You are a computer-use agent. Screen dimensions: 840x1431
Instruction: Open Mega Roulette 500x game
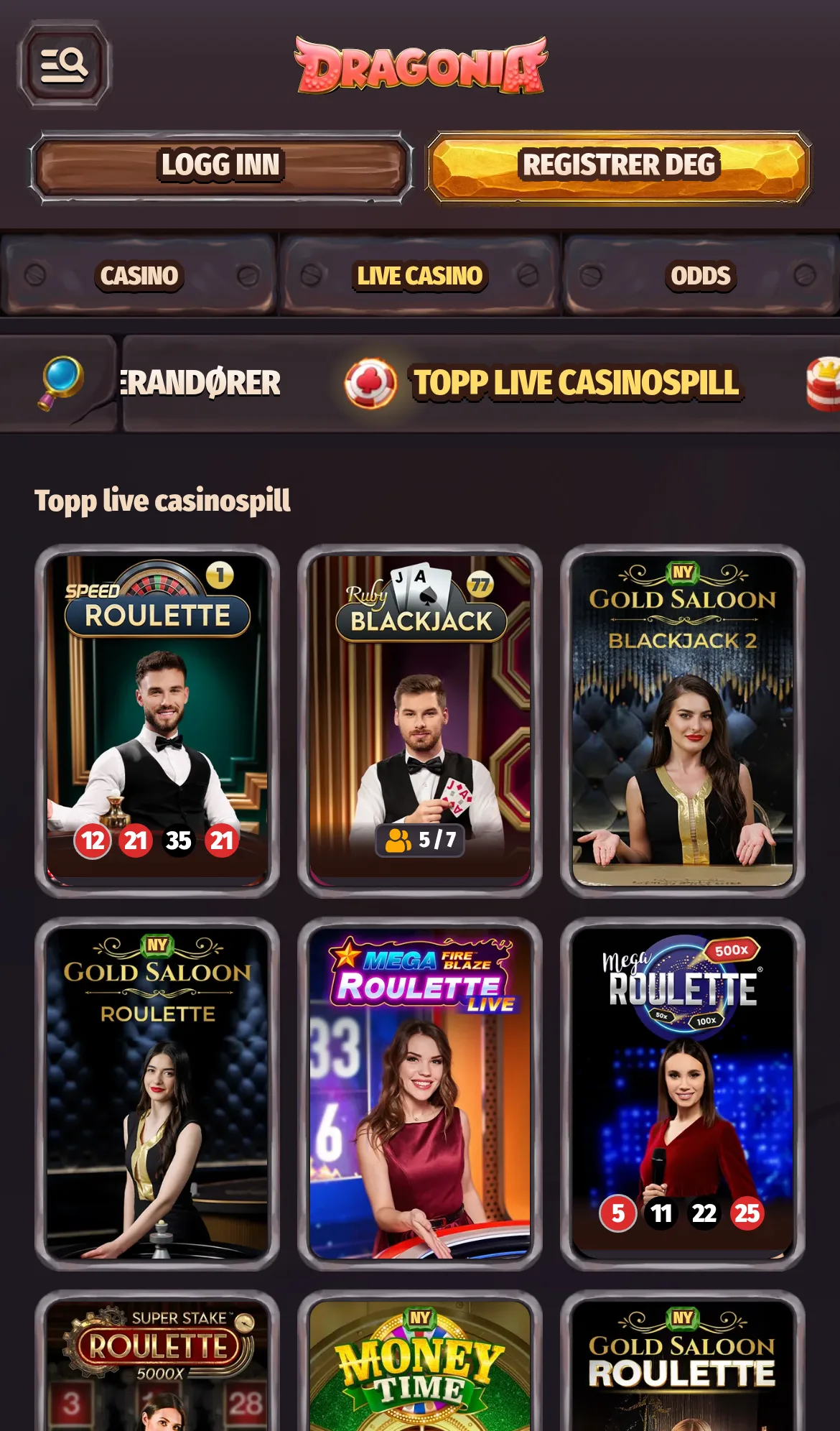[683, 1093]
